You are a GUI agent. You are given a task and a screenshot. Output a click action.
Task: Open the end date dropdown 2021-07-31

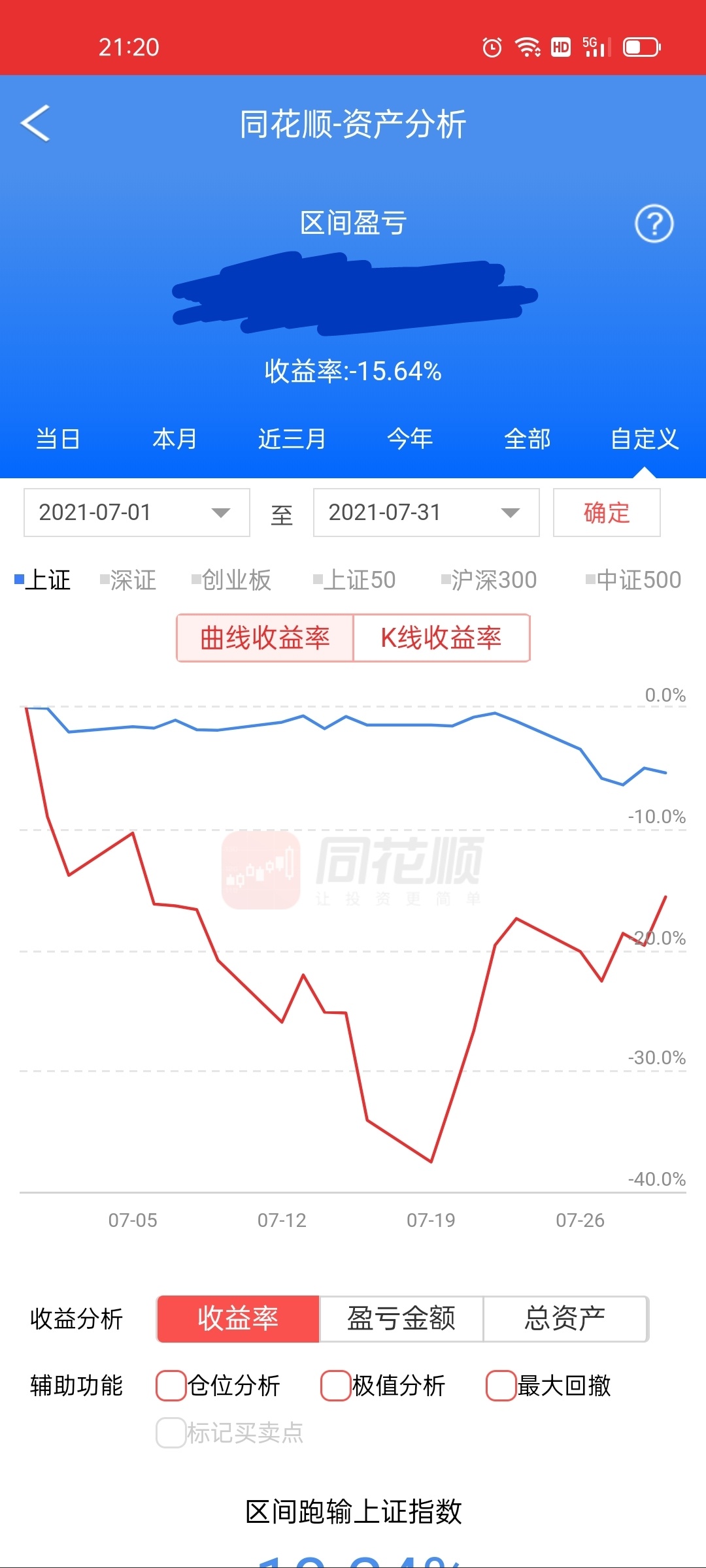tap(426, 513)
